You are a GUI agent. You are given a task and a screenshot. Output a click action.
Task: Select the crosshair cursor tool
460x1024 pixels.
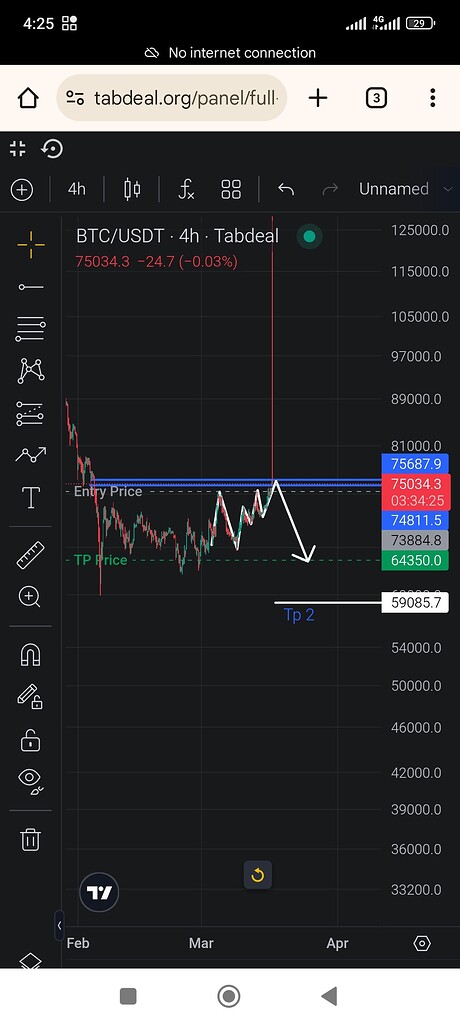(x=31, y=245)
